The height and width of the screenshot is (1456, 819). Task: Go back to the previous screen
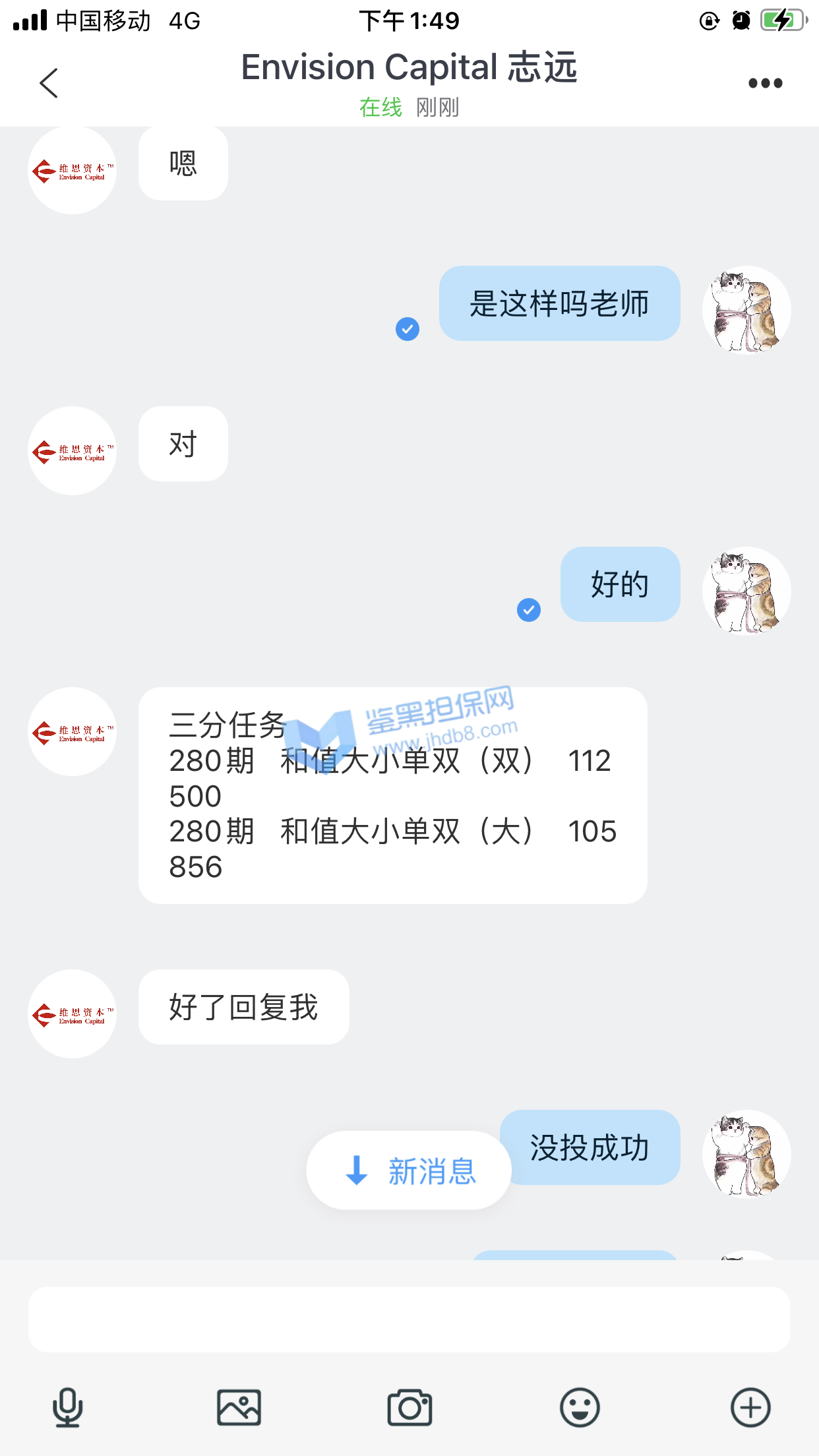pos(49,83)
